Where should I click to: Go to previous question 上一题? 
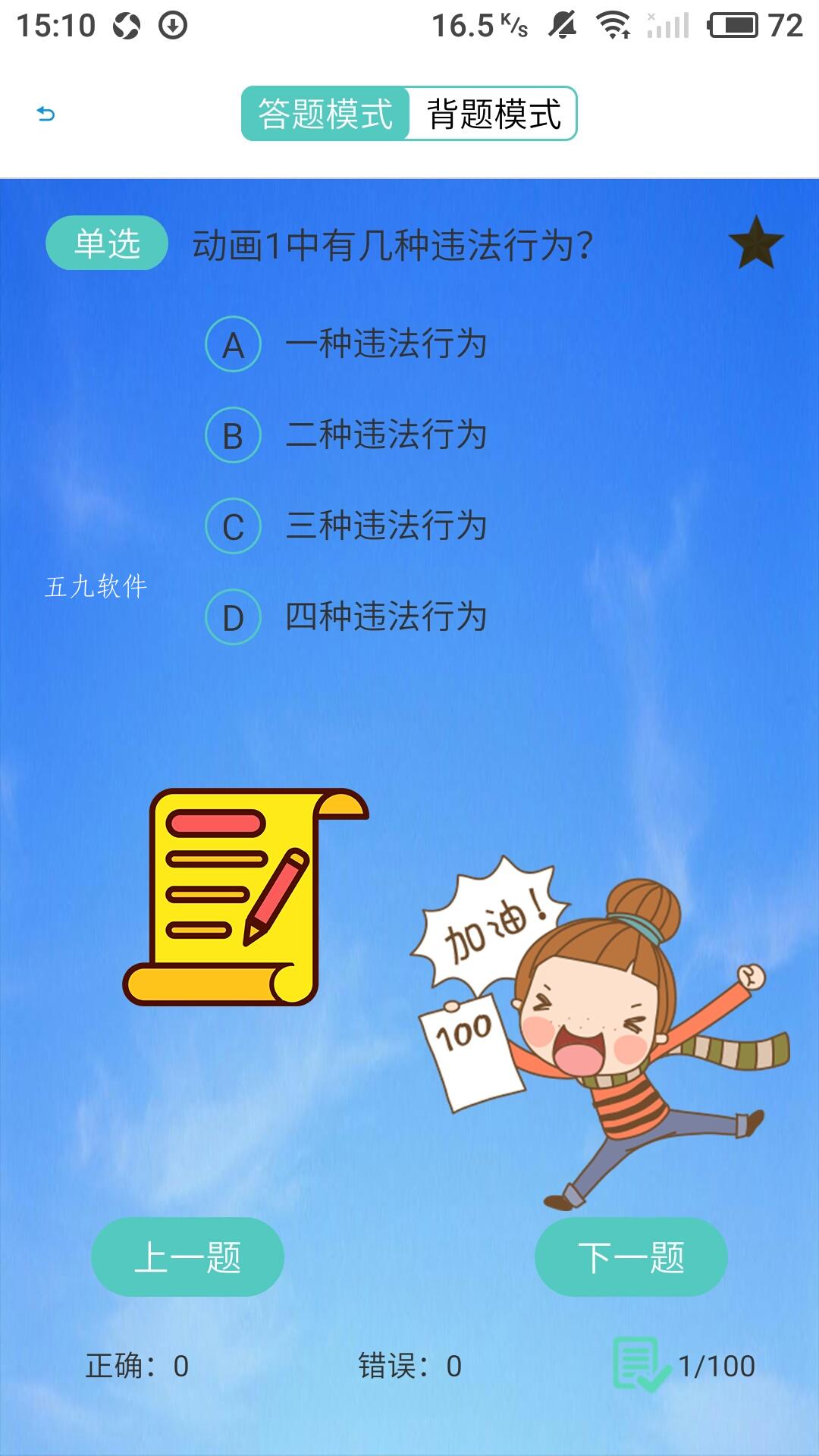click(x=187, y=1257)
